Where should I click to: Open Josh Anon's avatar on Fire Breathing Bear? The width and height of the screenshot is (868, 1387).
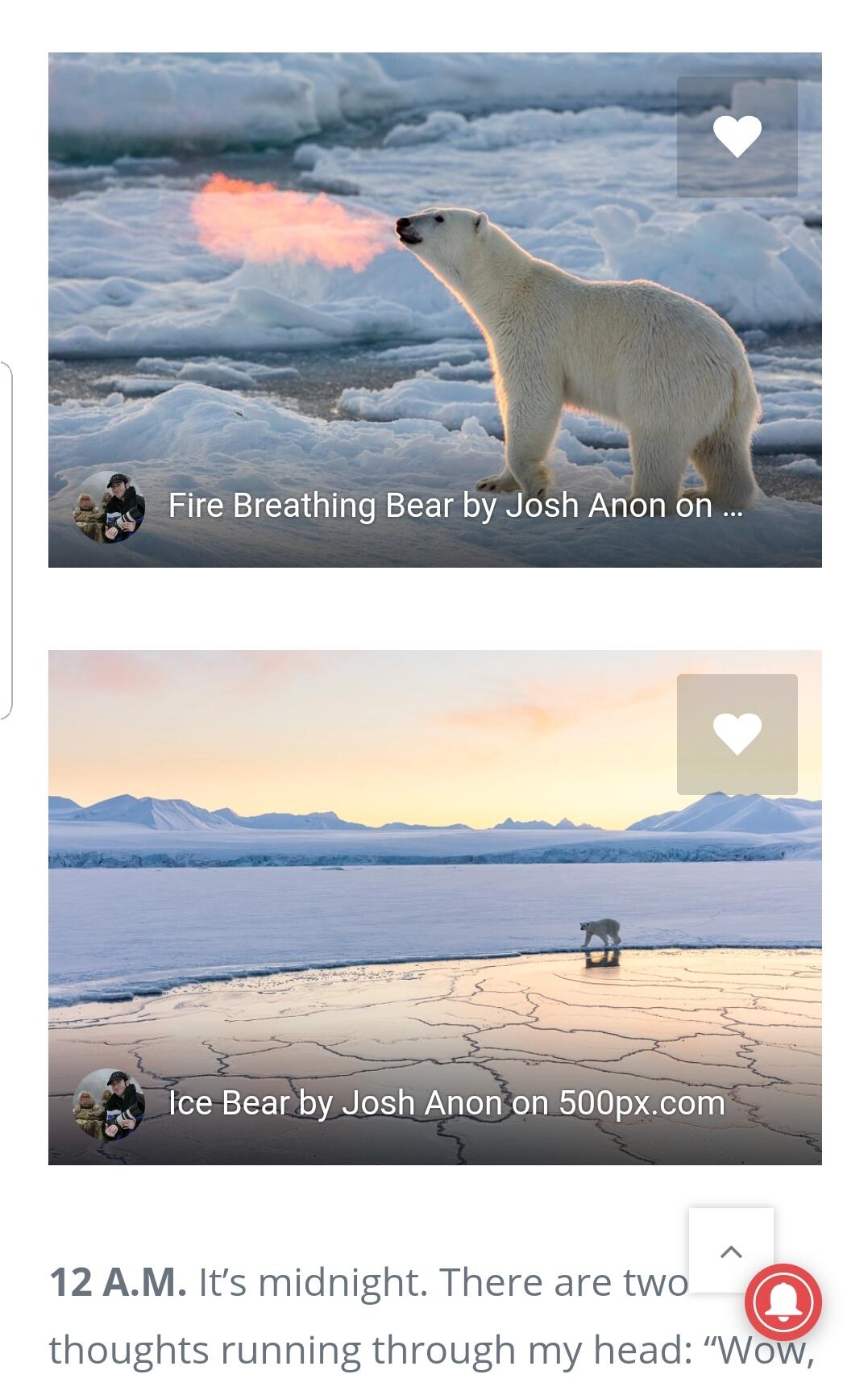tap(110, 507)
